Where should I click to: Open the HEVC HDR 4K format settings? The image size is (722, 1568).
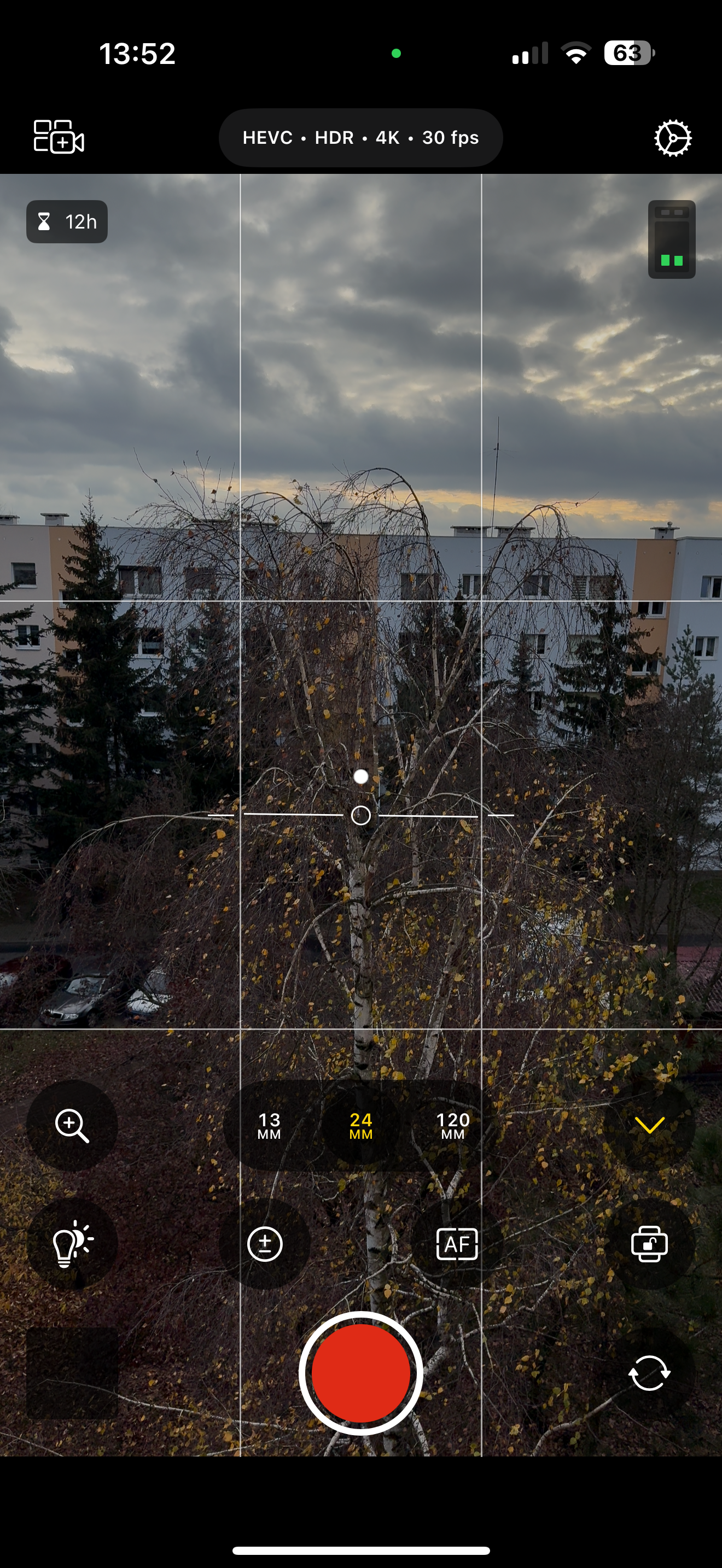360,138
